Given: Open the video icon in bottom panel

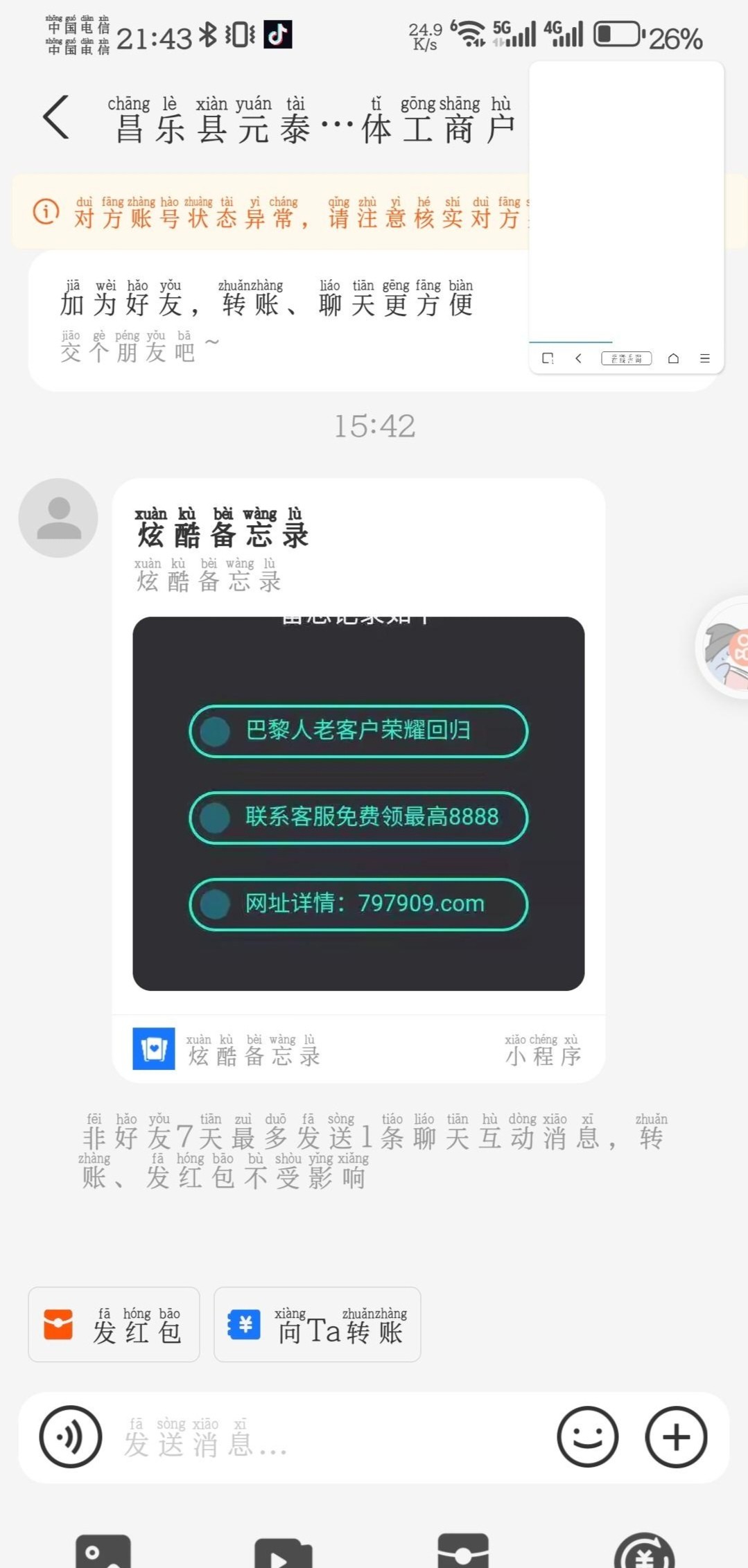Looking at the screenshot, I should 282,1553.
